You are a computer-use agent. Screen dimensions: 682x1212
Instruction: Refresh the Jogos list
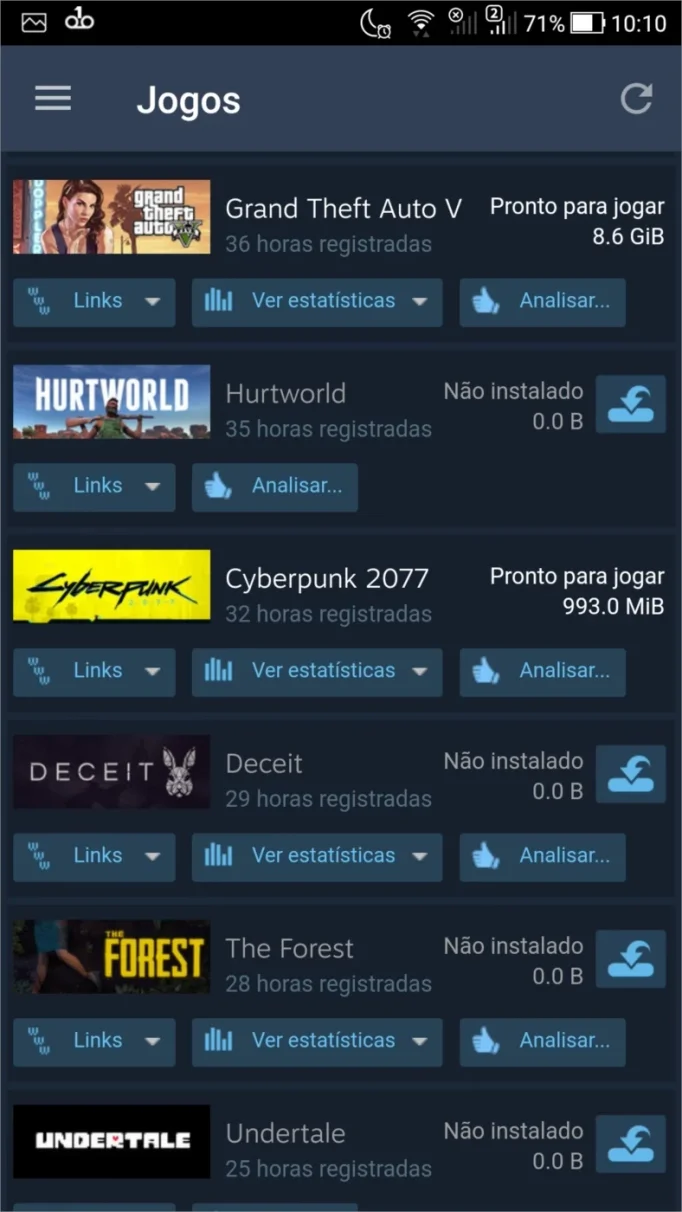[637, 98]
